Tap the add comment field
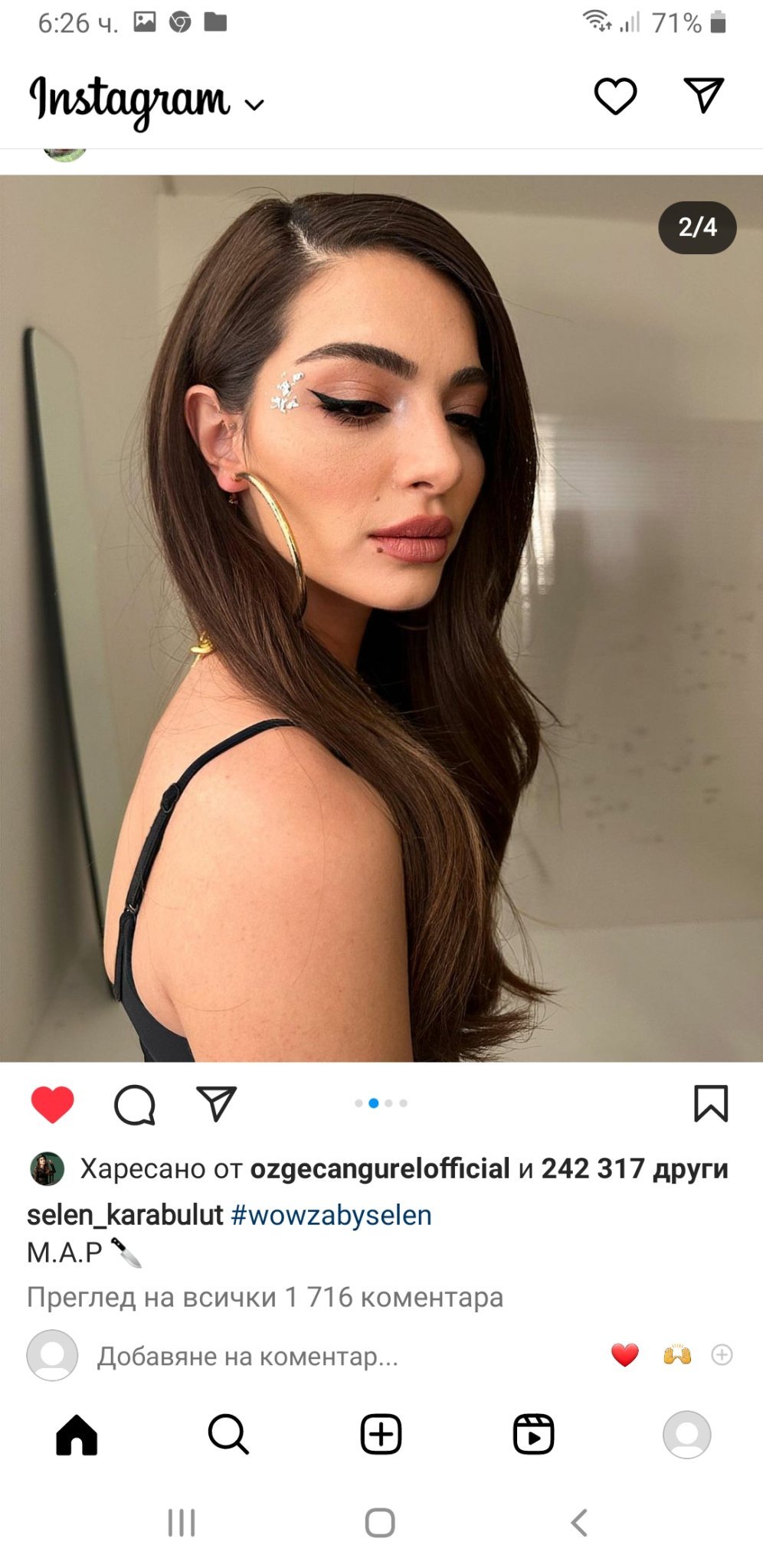This screenshot has width=763, height=1568. (247, 1356)
